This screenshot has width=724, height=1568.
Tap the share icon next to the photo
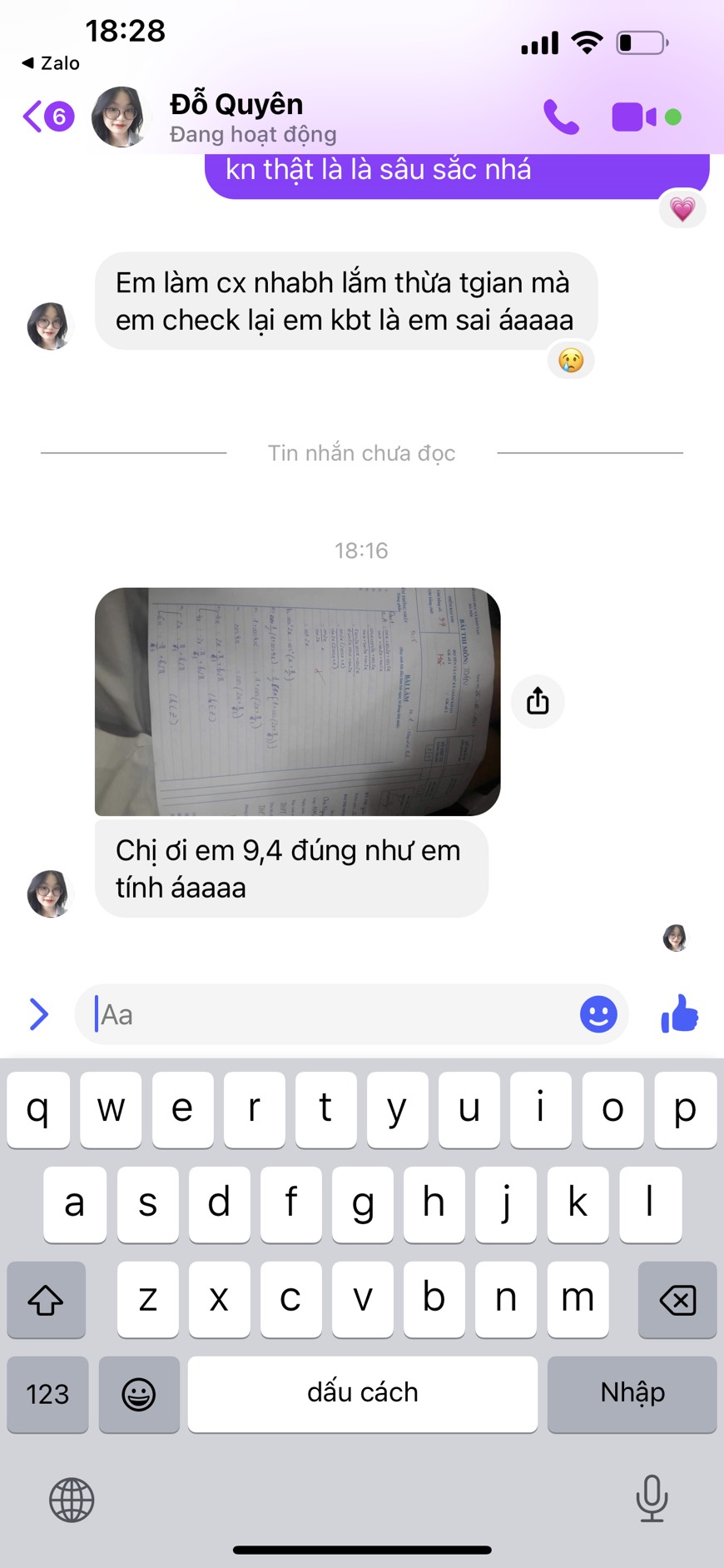pos(537,702)
